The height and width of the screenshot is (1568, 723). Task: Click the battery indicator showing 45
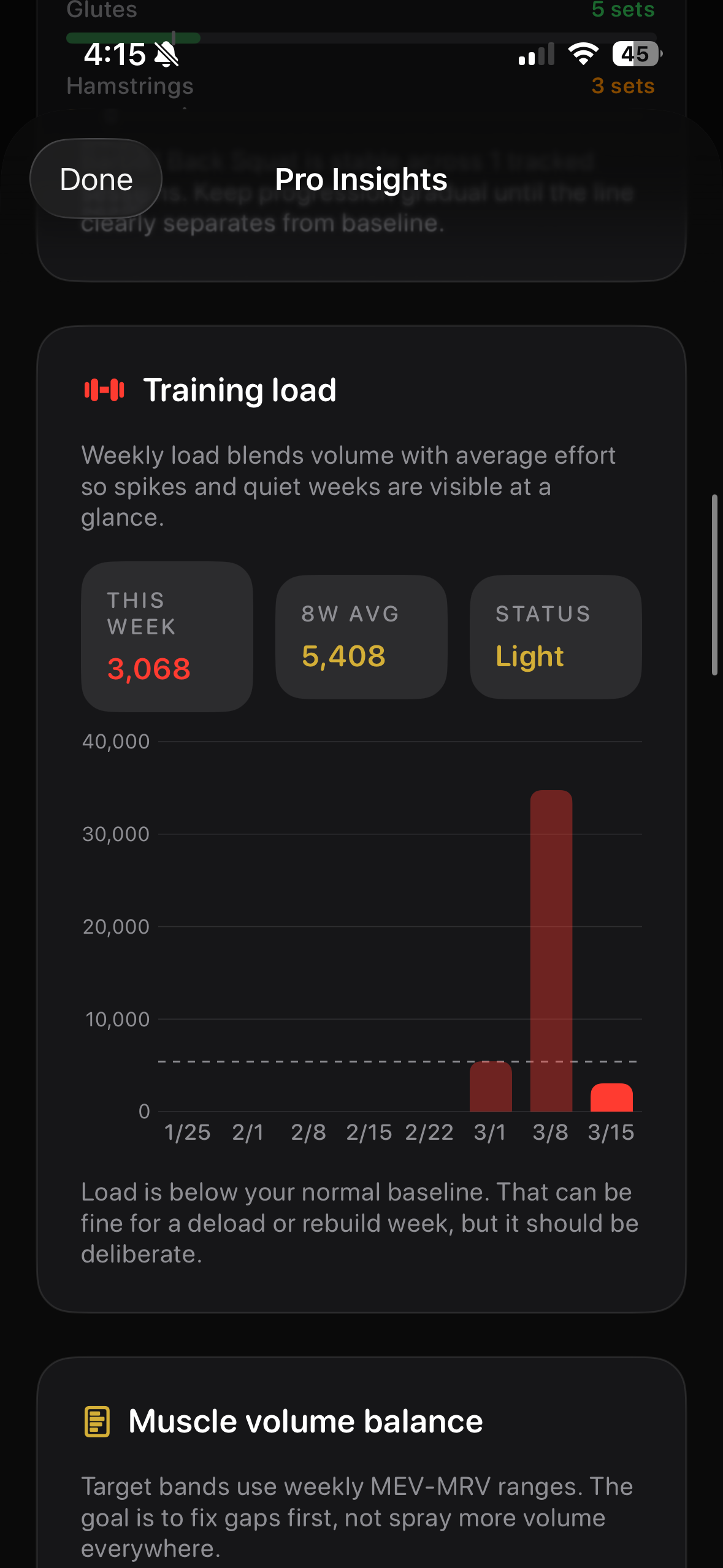coord(634,54)
